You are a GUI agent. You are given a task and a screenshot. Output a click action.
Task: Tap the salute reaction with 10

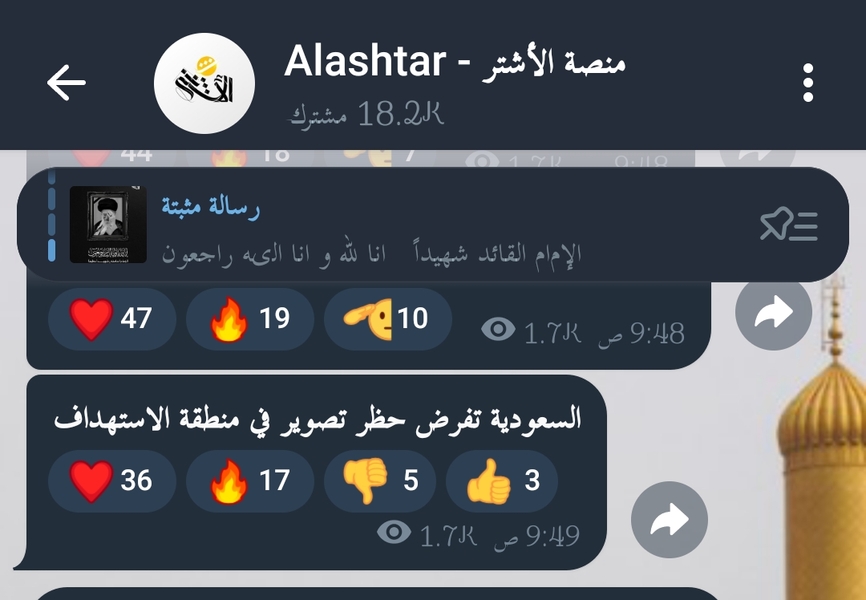pyautogui.click(x=387, y=319)
